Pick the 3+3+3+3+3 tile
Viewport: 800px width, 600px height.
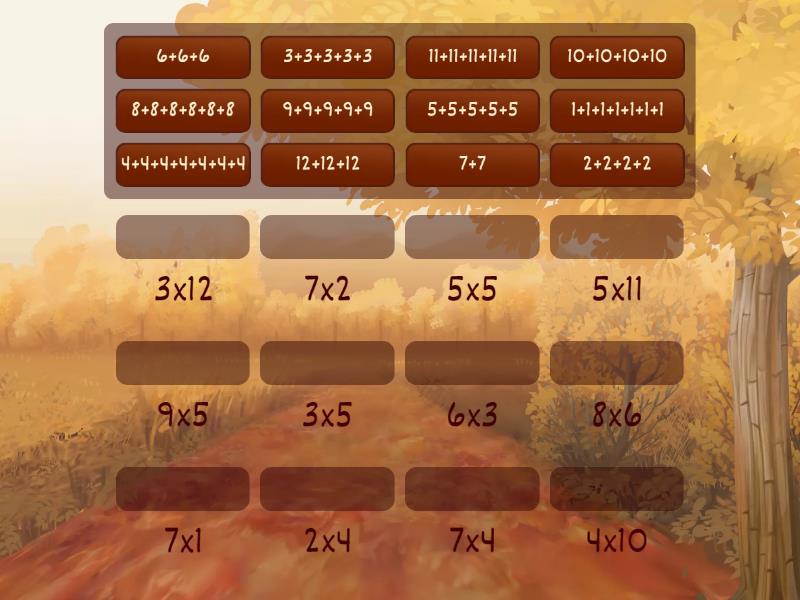coord(327,57)
